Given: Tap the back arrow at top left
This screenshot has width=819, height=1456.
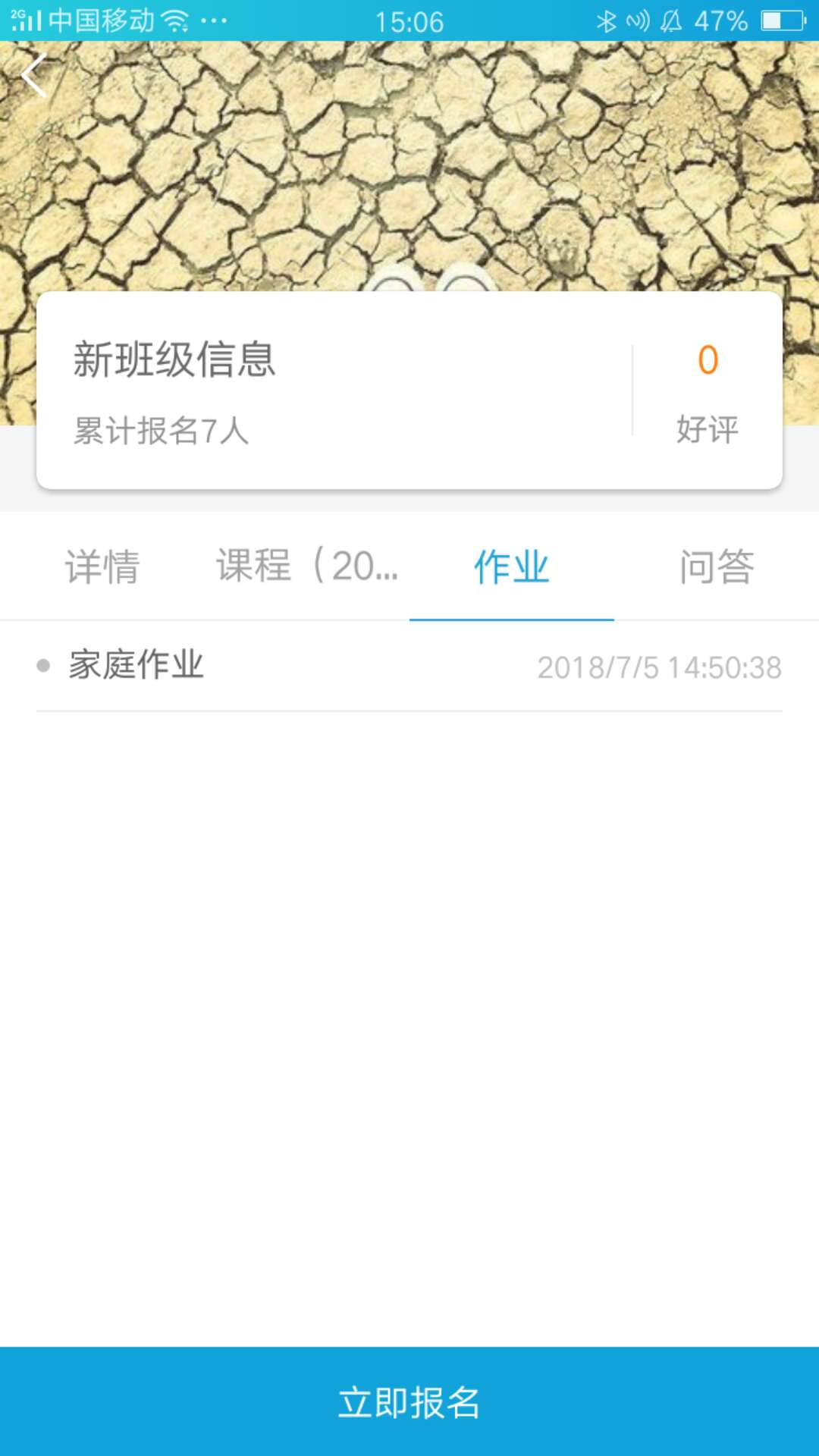Looking at the screenshot, I should click(x=34, y=72).
